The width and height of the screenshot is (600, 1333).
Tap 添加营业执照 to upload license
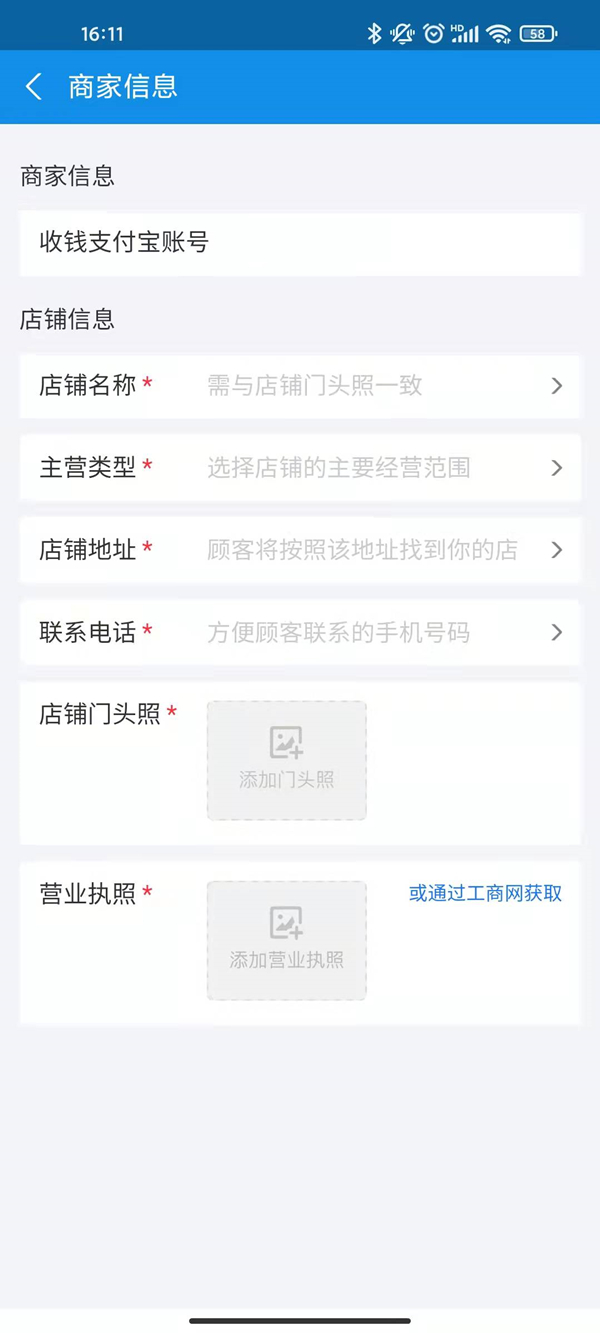click(x=286, y=941)
